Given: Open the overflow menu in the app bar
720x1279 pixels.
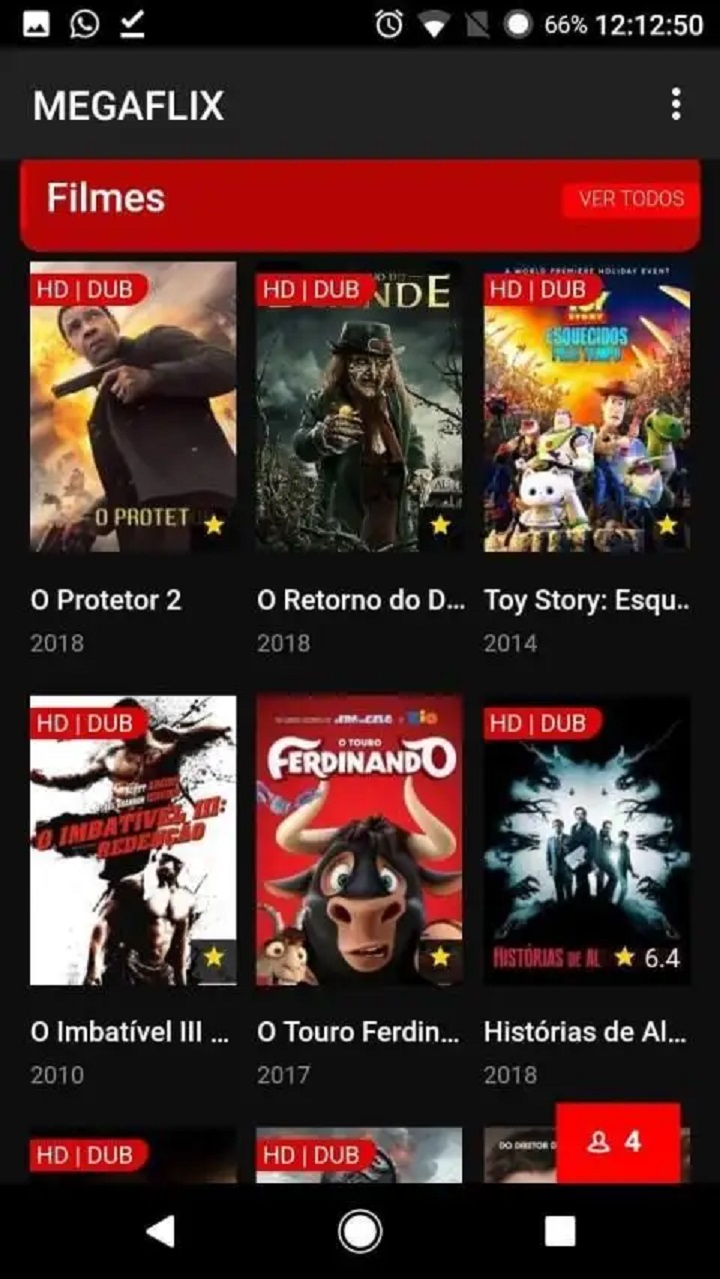Looking at the screenshot, I should pyautogui.click(x=677, y=104).
